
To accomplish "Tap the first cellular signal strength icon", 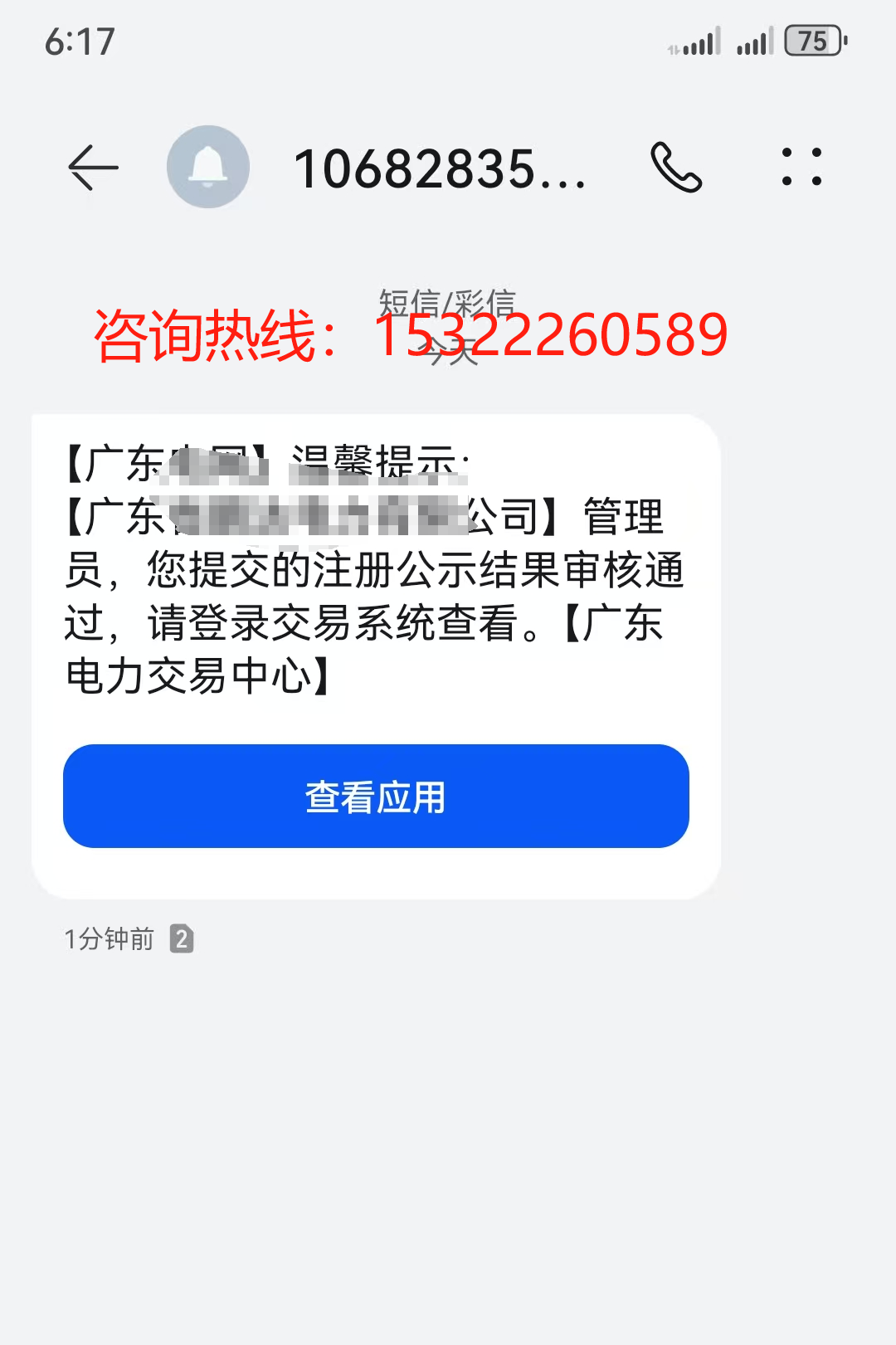I will (699, 43).
